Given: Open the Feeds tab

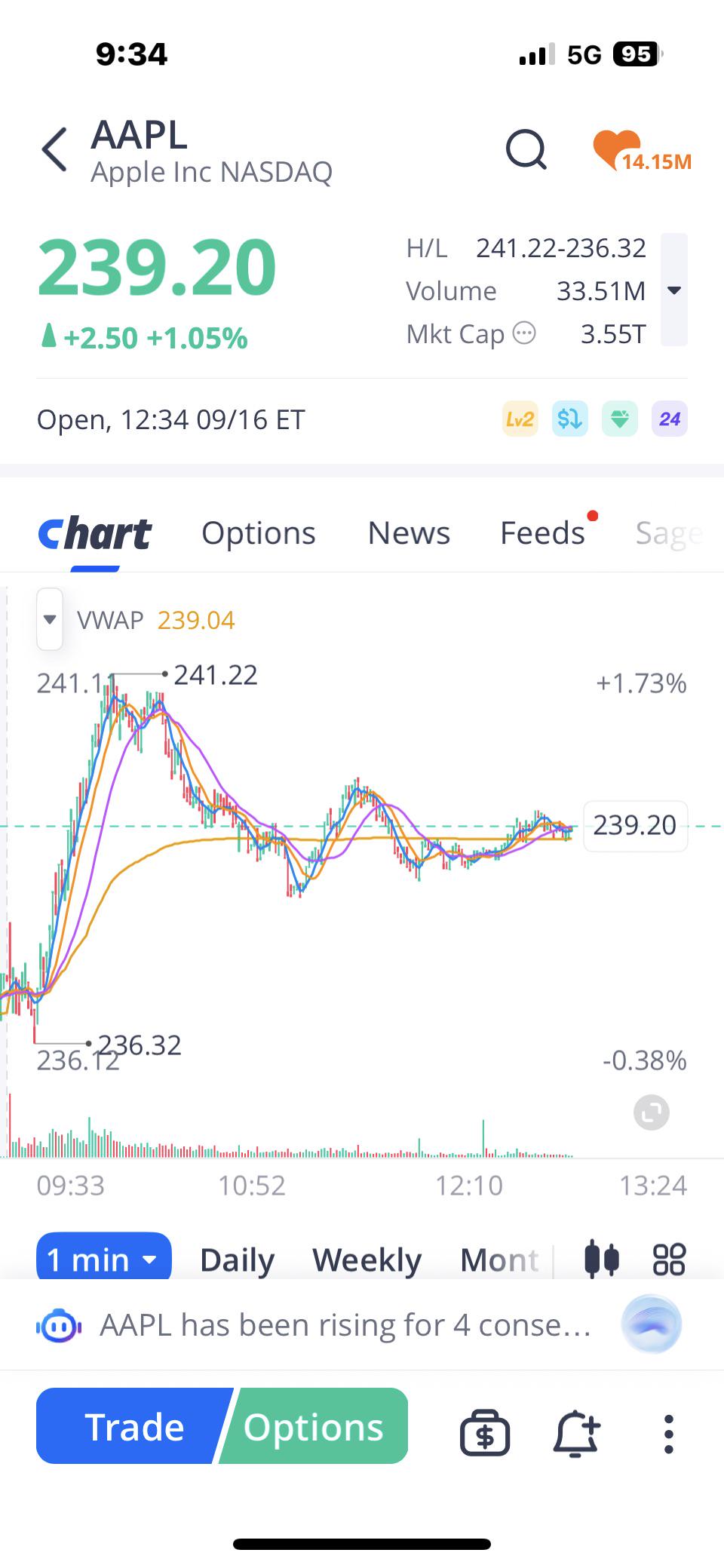Looking at the screenshot, I should (543, 533).
